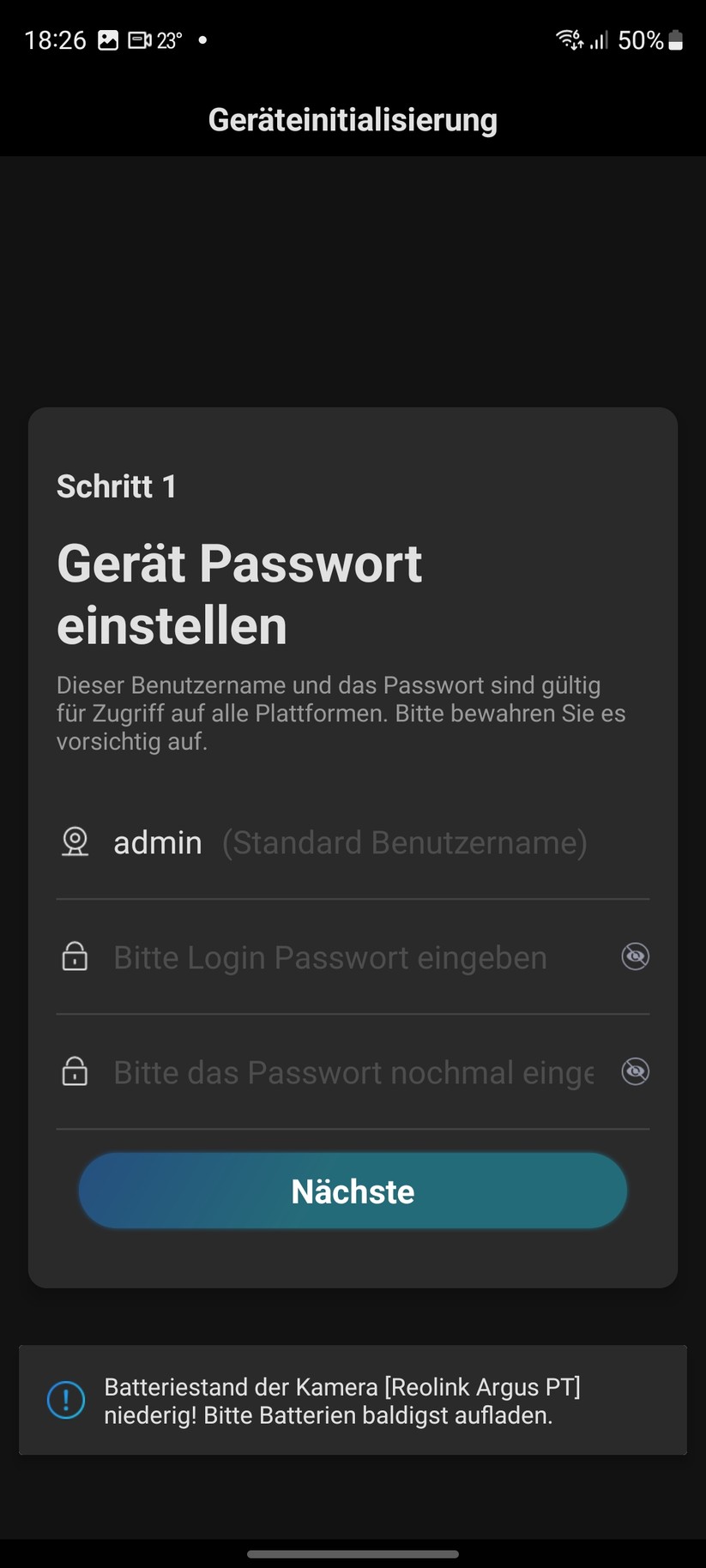Focus the 'Bitte das Passwort nochmal' confirmation field
This screenshot has width=706, height=1568.
coord(343,1071)
